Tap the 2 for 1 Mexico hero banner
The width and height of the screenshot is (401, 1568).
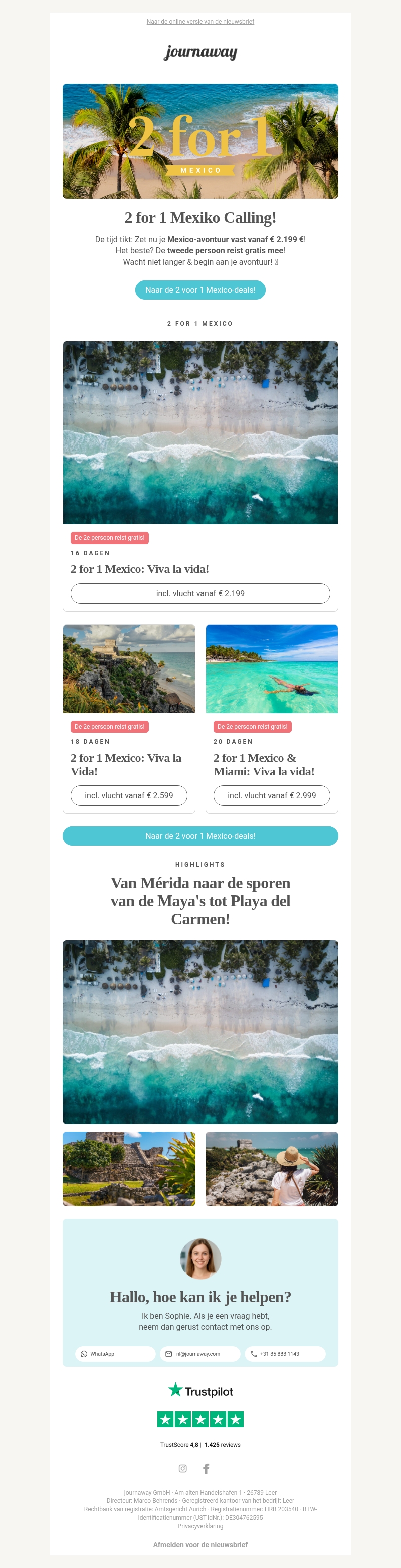pyautogui.click(x=200, y=141)
